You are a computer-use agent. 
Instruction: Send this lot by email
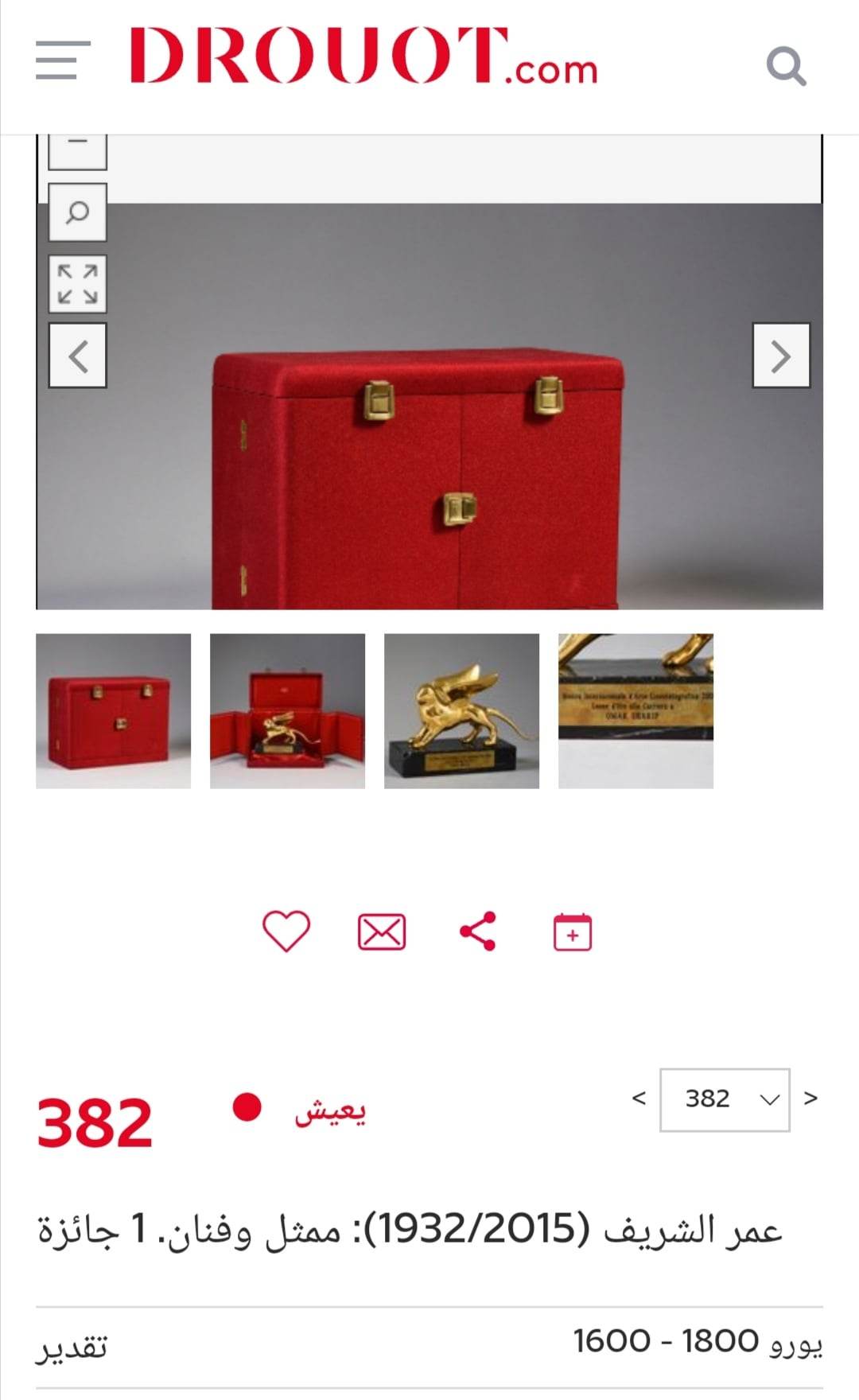click(382, 932)
